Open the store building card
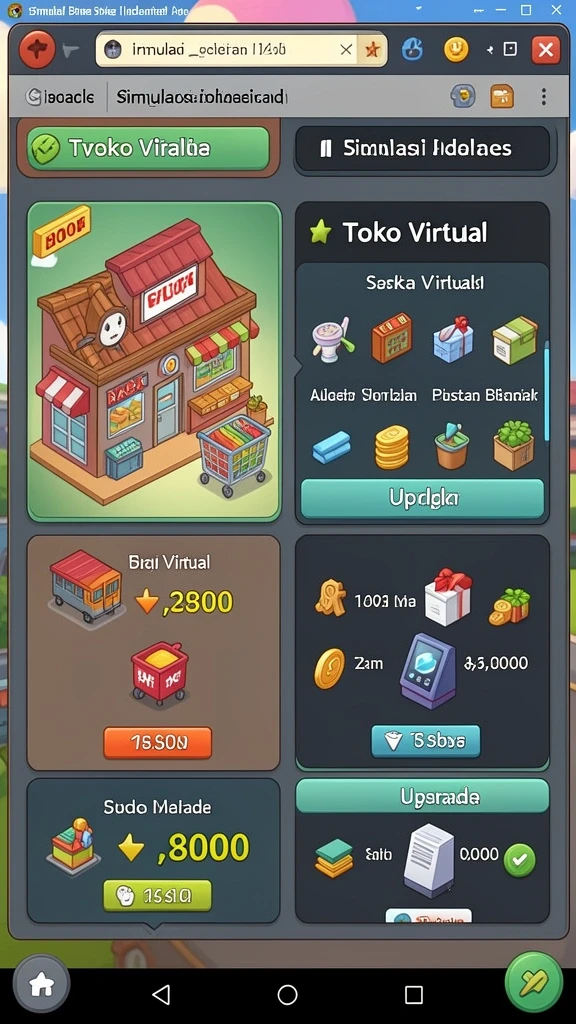Image resolution: width=576 pixels, height=1024 pixels. click(x=154, y=361)
